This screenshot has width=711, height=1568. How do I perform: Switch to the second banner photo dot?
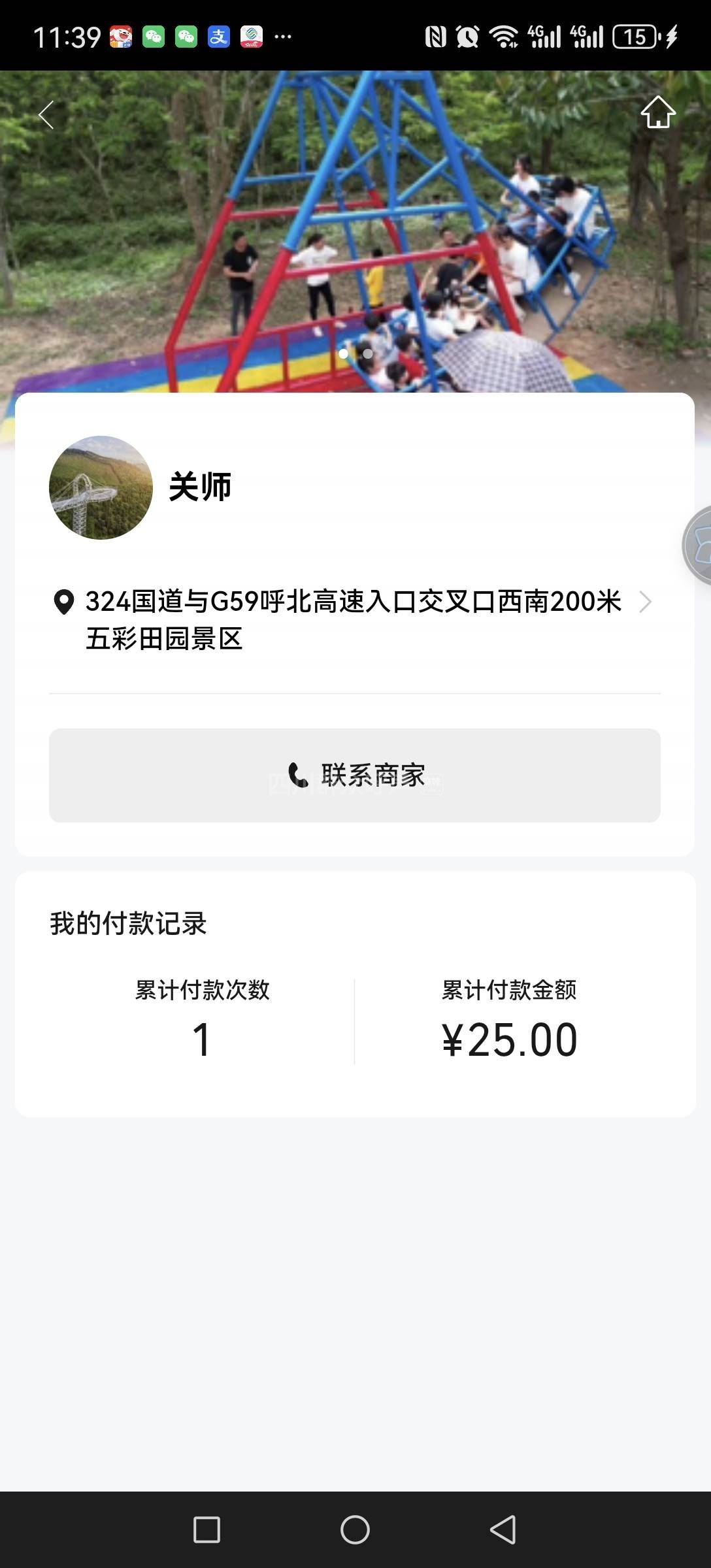(368, 353)
